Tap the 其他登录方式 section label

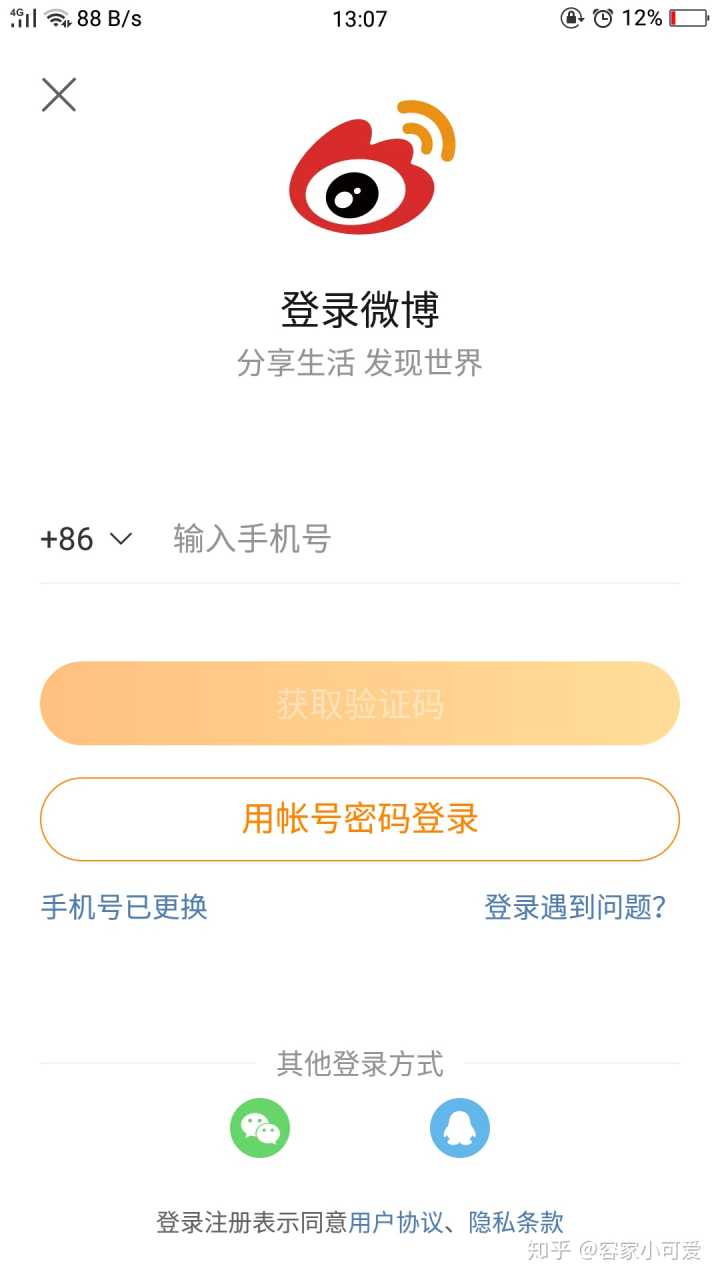pos(359,1065)
